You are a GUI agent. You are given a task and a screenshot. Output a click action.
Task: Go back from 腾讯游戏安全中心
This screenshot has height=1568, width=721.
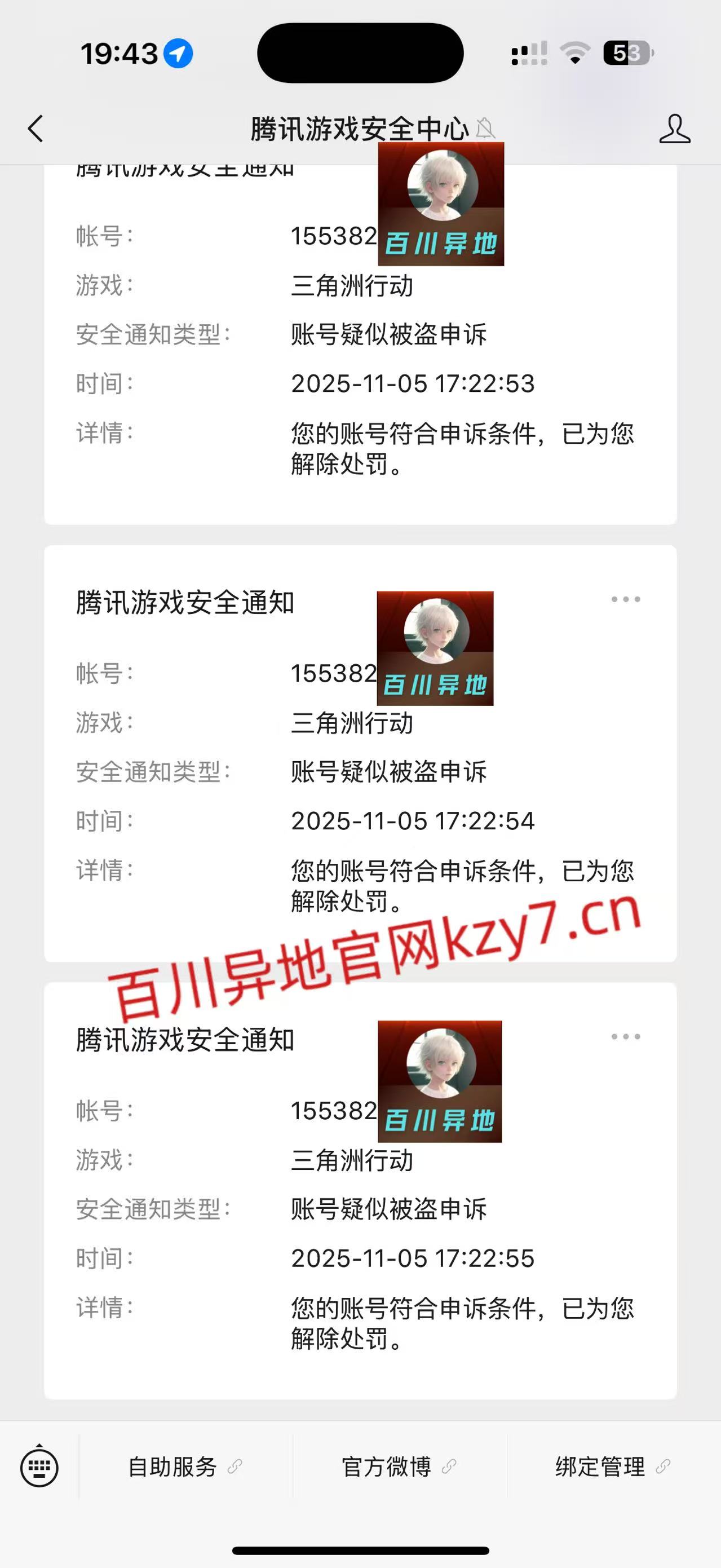pos(36,129)
